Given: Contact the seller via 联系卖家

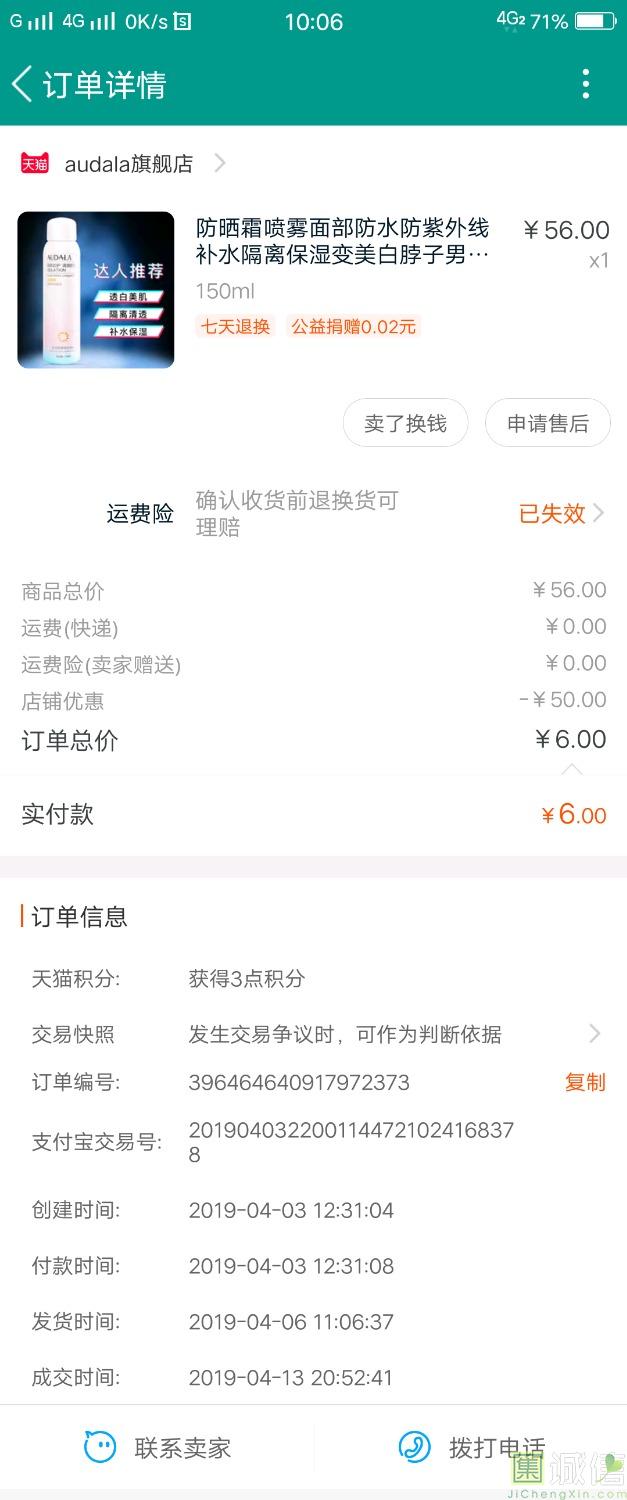Looking at the screenshot, I should coord(158,1447).
